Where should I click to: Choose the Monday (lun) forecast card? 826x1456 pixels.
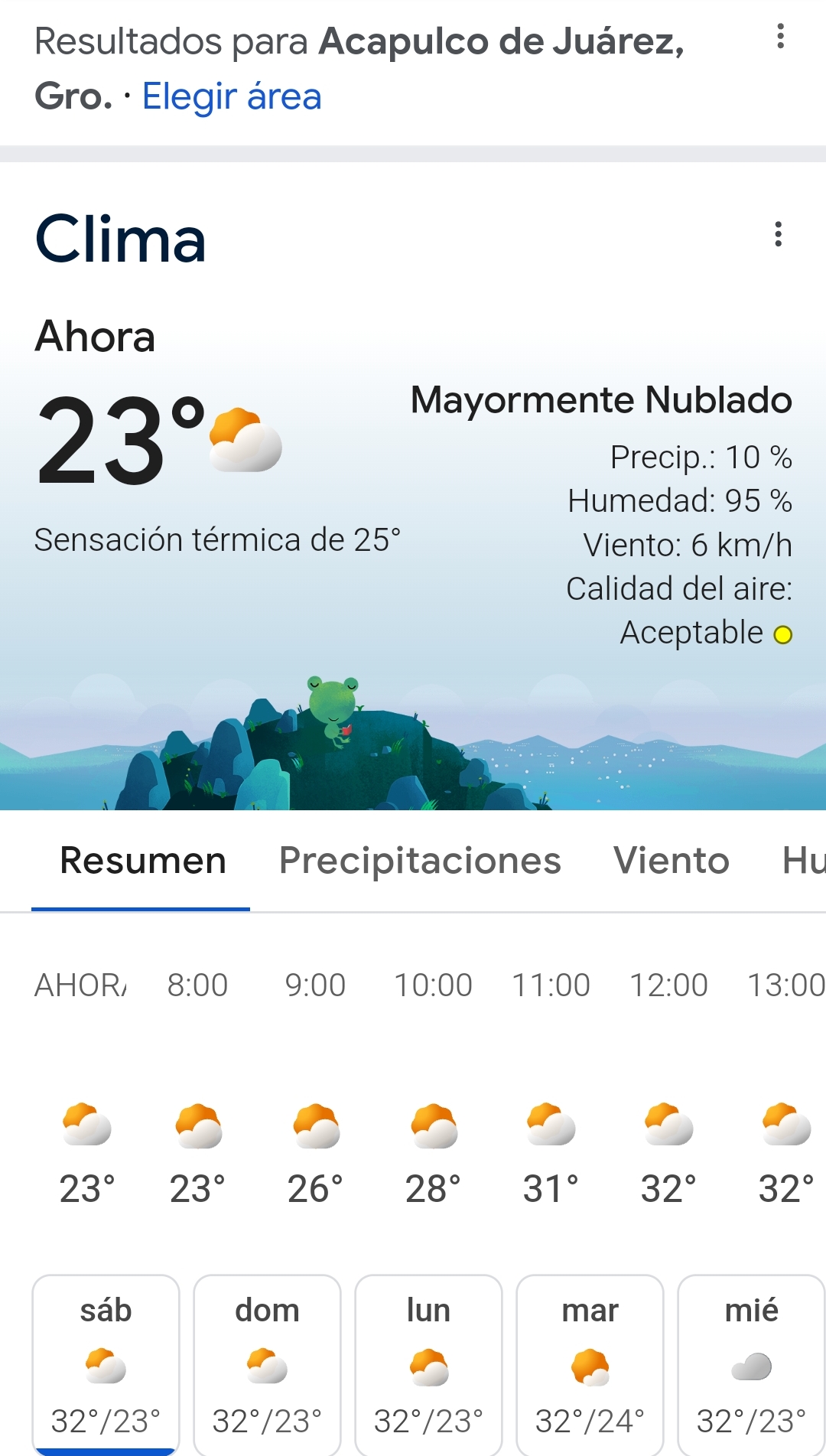(428, 1363)
